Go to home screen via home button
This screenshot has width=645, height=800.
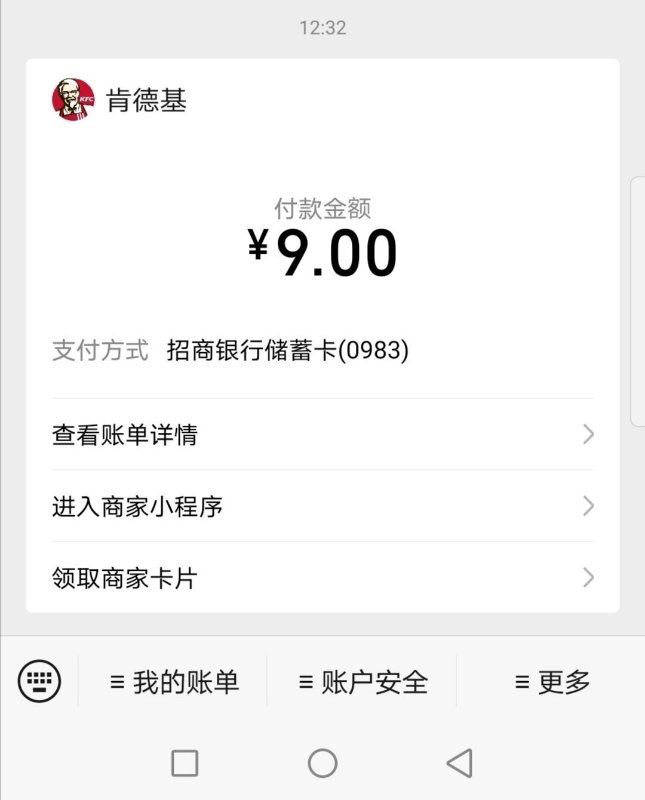322,763
